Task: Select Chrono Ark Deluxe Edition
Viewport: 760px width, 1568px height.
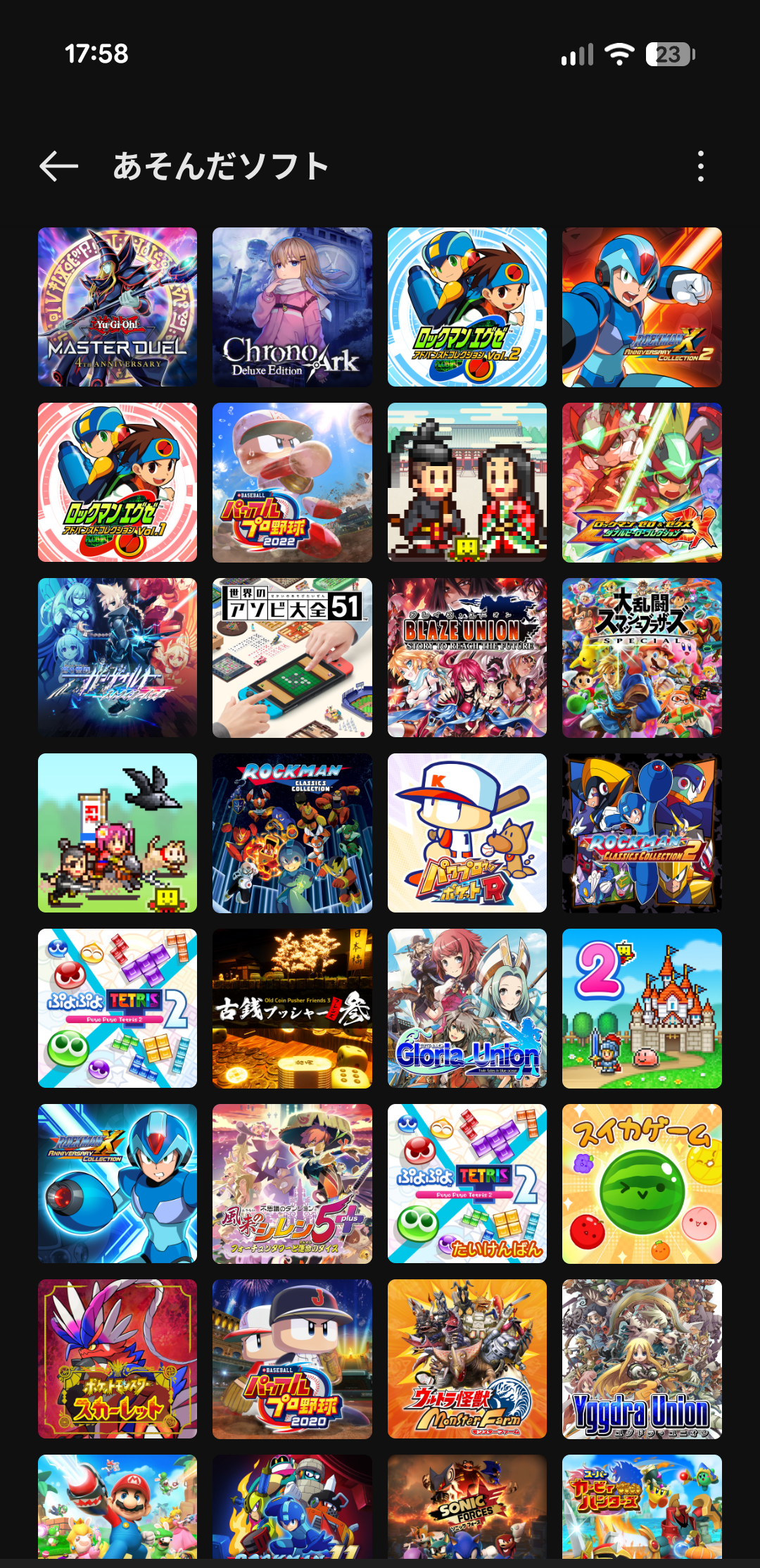Action: point(292,307)
